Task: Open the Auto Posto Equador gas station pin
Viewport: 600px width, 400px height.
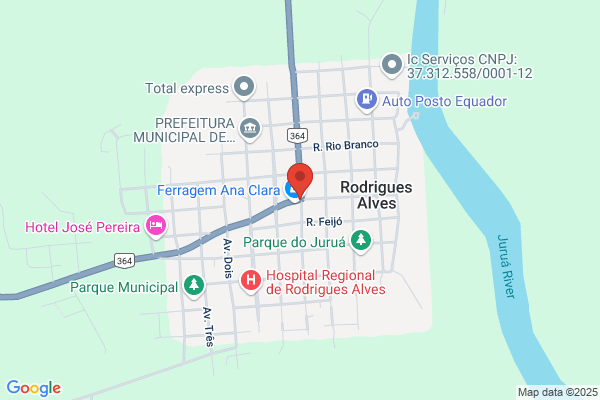Action: [x=367, y=101]
